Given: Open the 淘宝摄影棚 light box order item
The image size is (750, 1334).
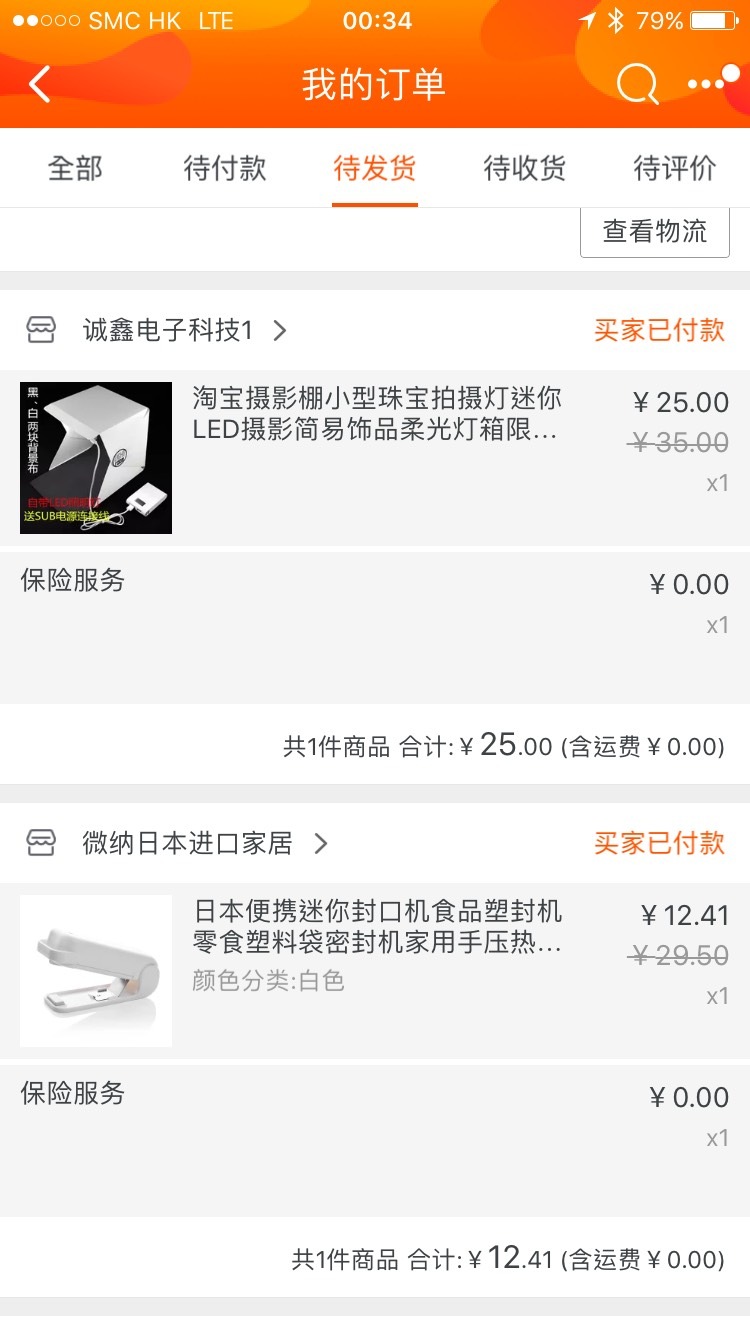Looking at the screenshot, I should tap(375, 458).
